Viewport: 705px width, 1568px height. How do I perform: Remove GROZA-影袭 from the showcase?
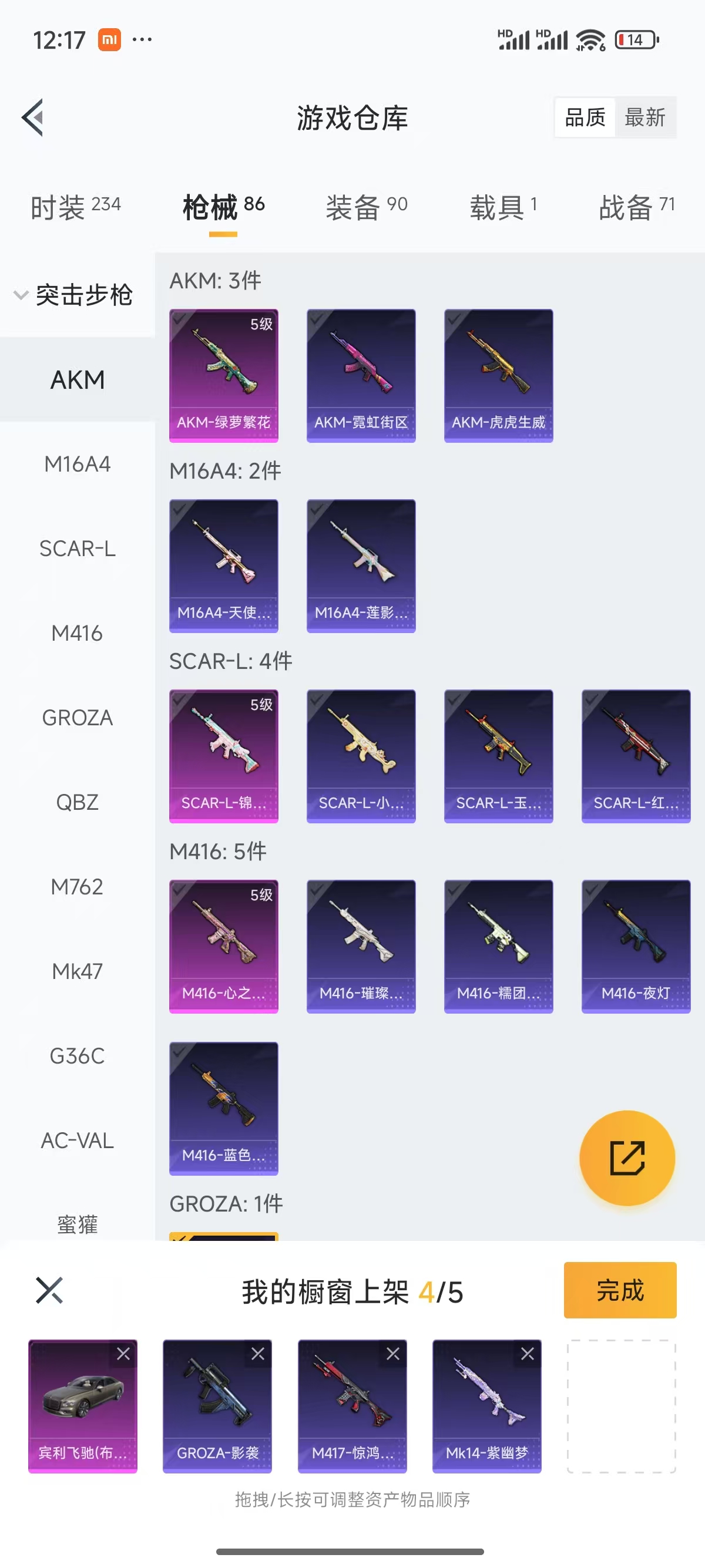(x=258, y=1354)
